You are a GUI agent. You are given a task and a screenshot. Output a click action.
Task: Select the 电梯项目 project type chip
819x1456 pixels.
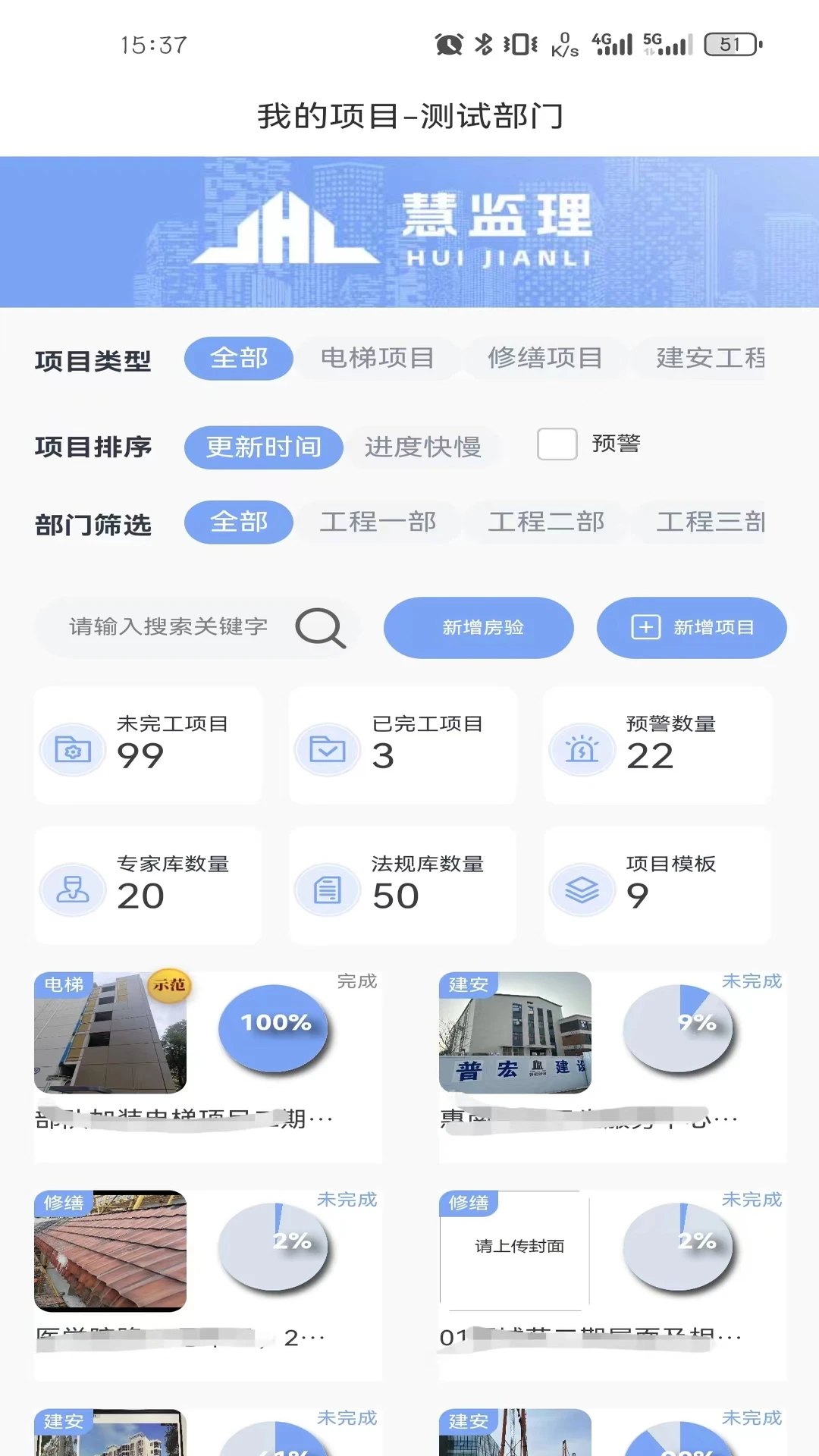point(377,358)
